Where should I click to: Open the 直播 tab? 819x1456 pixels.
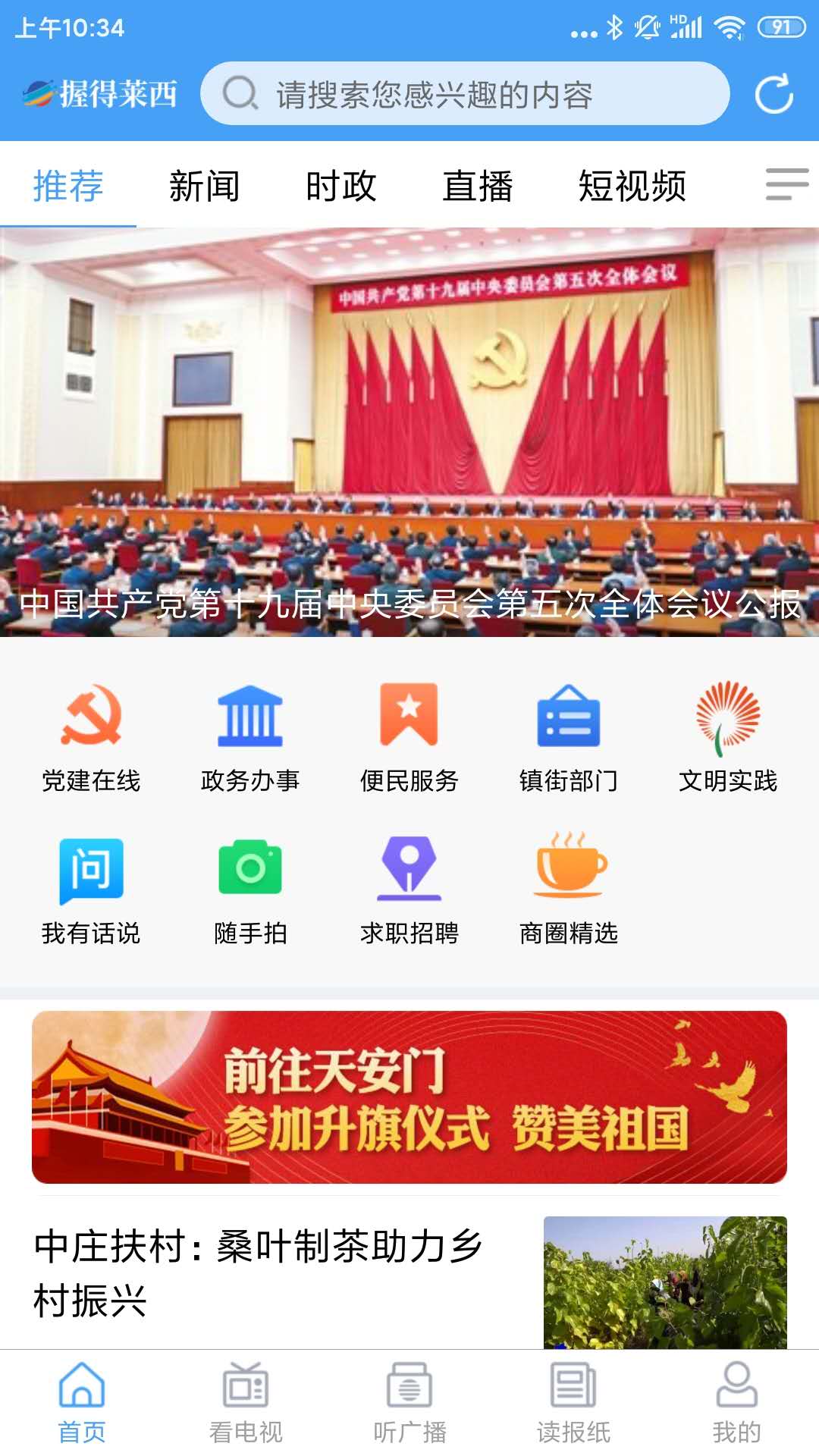[478, 187]
